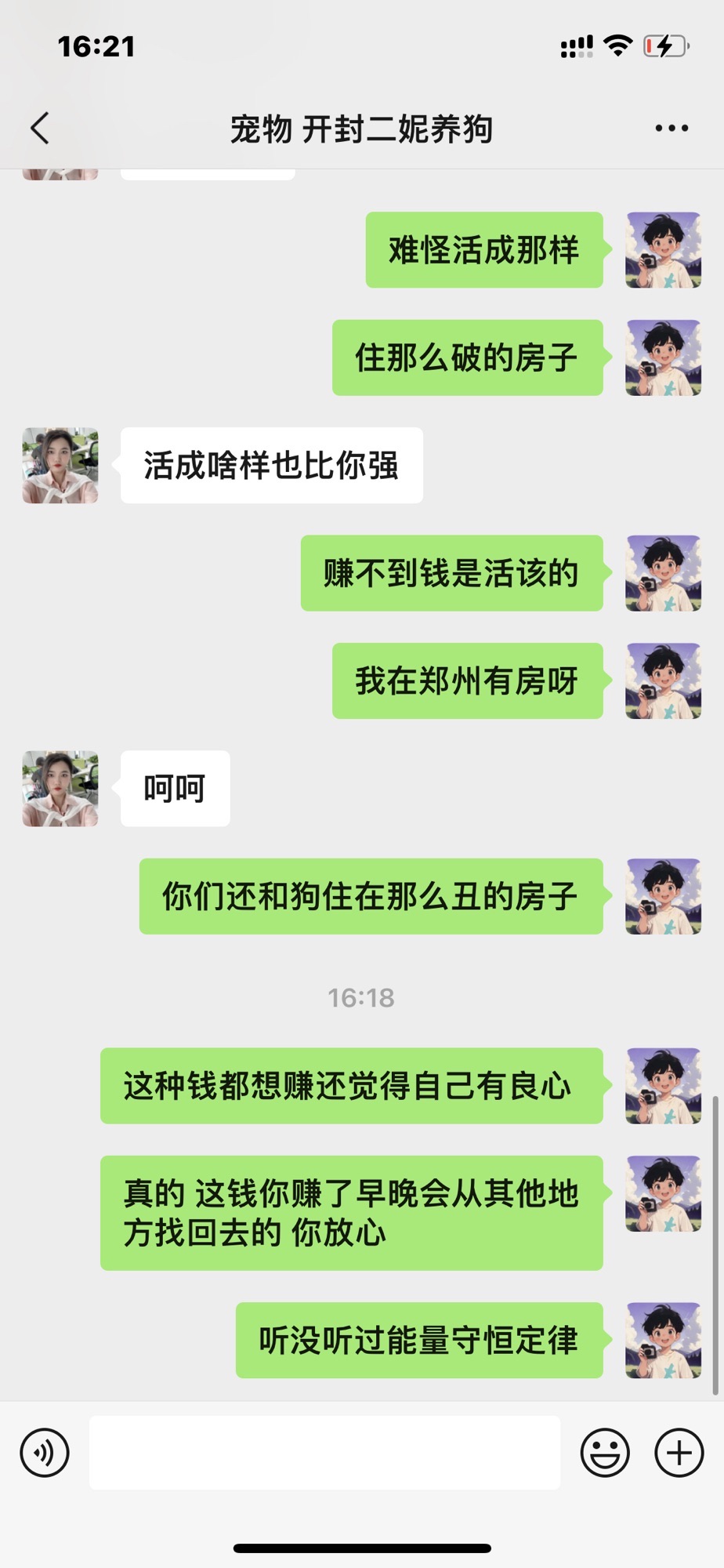Open the chat's three-dot overflow menu

(672, 129)
